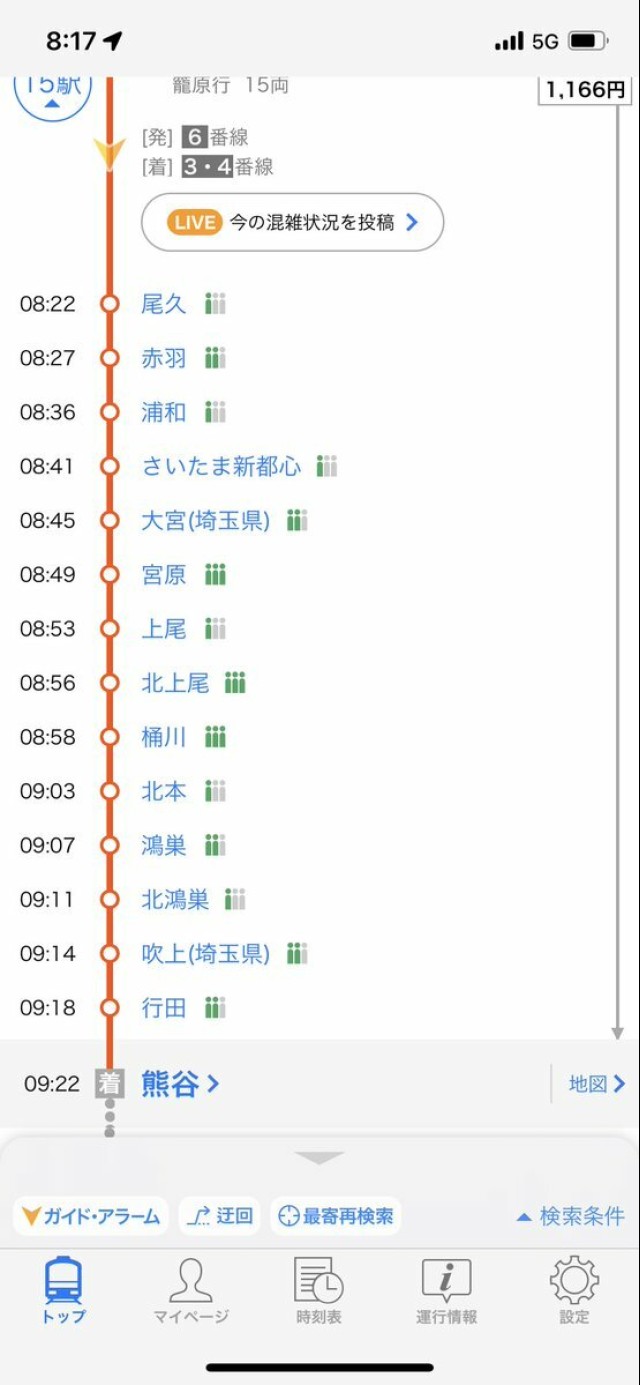640x1385 pixels.
Task: Open 浦和 station link
Action: [x=164, y=412]
